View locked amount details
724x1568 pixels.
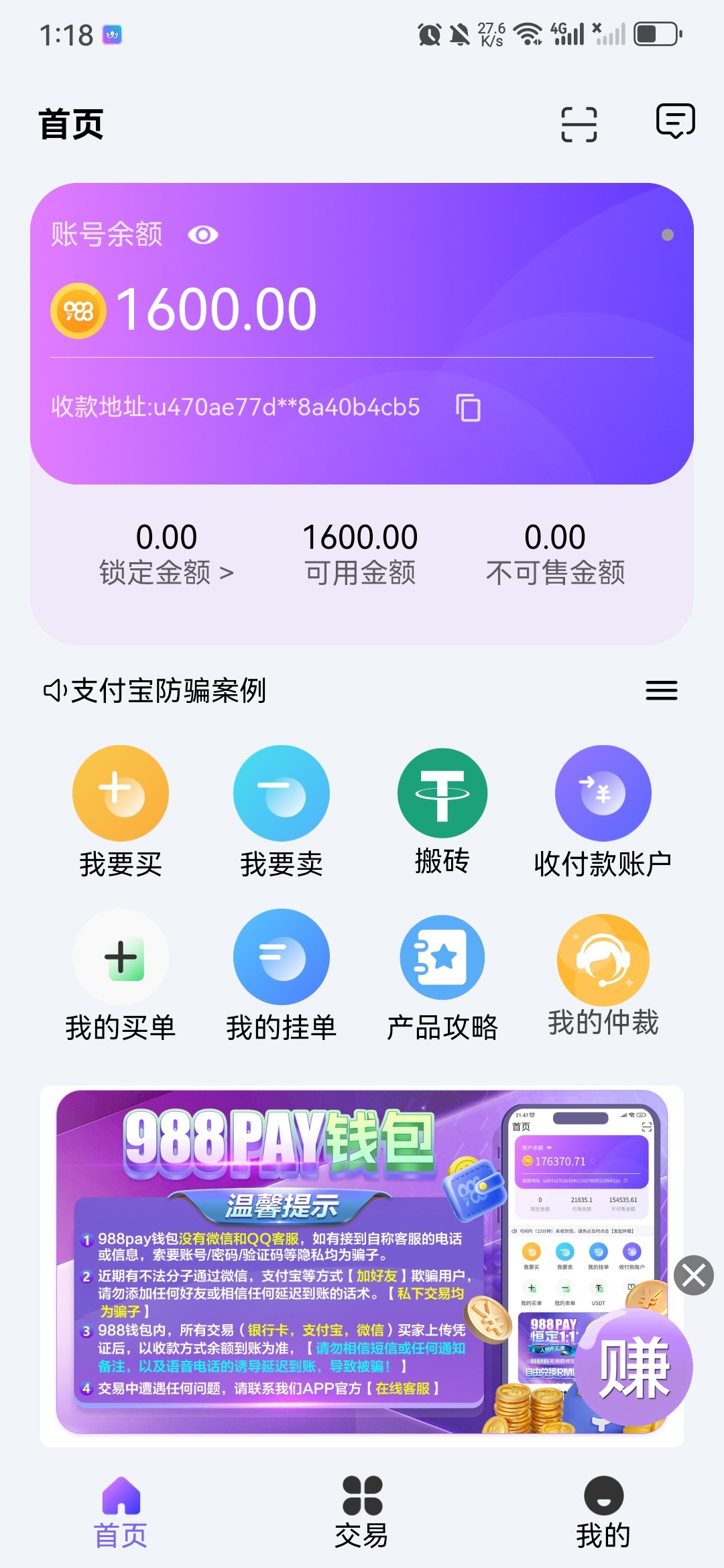[x=166, y=555]
